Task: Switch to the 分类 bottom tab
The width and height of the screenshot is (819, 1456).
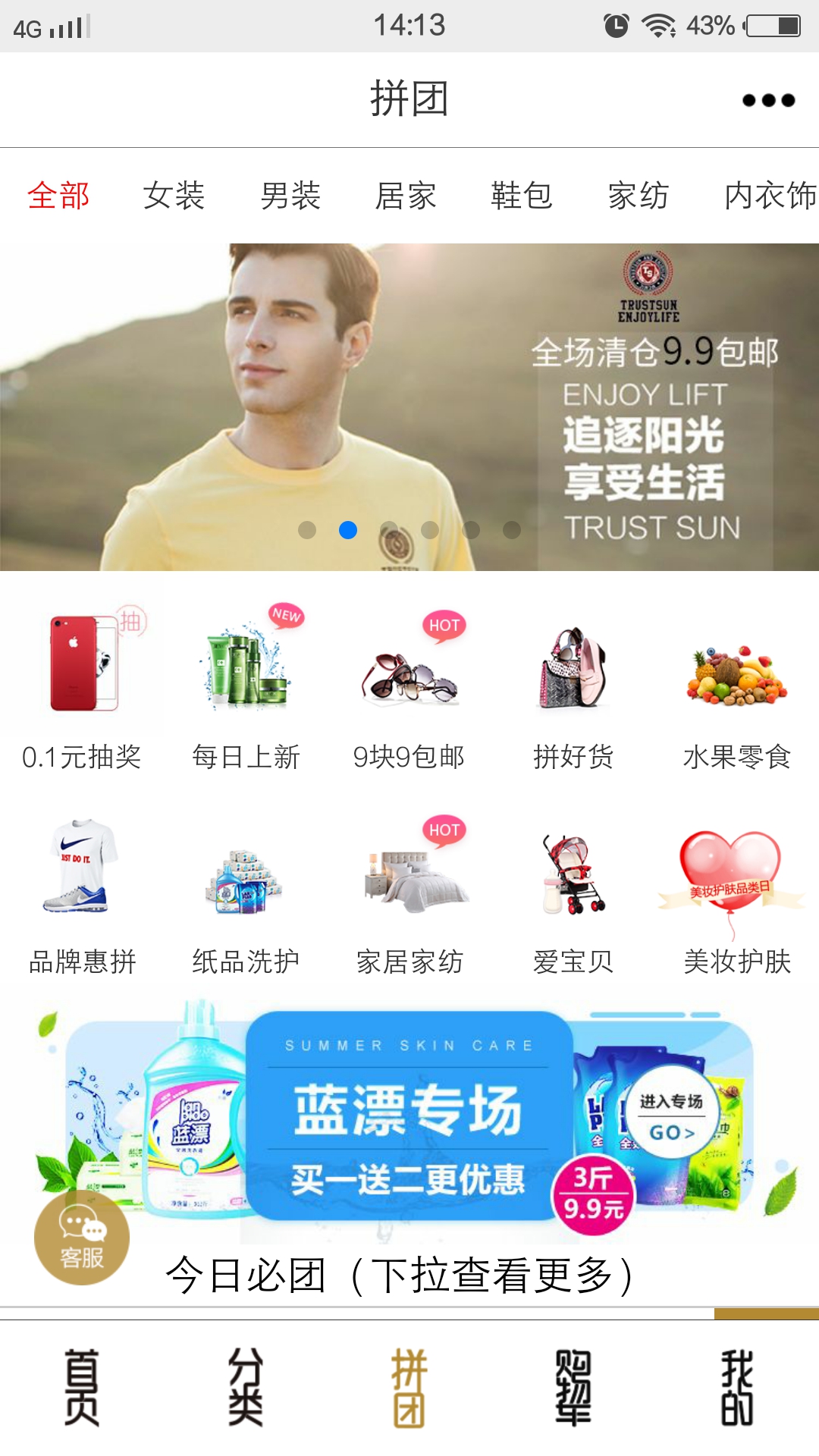Action: [x=246, y=1388]
